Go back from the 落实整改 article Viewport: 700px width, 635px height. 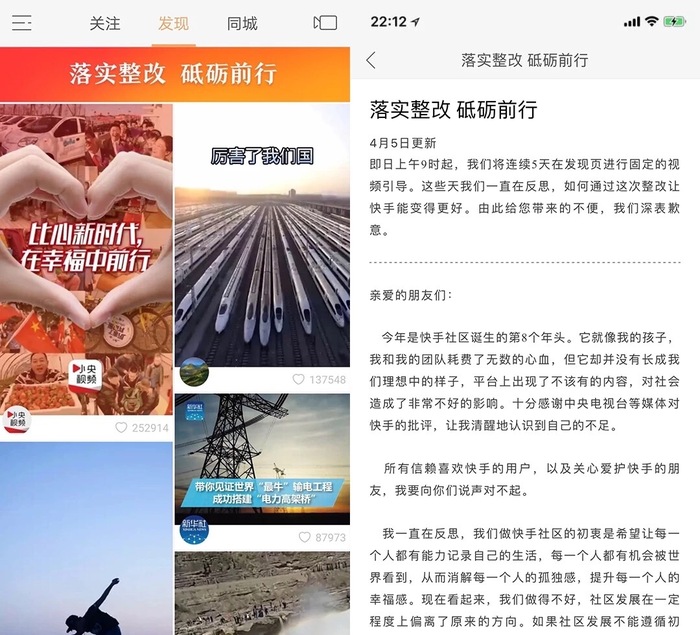pyautogui.click(x=371, y=60)
